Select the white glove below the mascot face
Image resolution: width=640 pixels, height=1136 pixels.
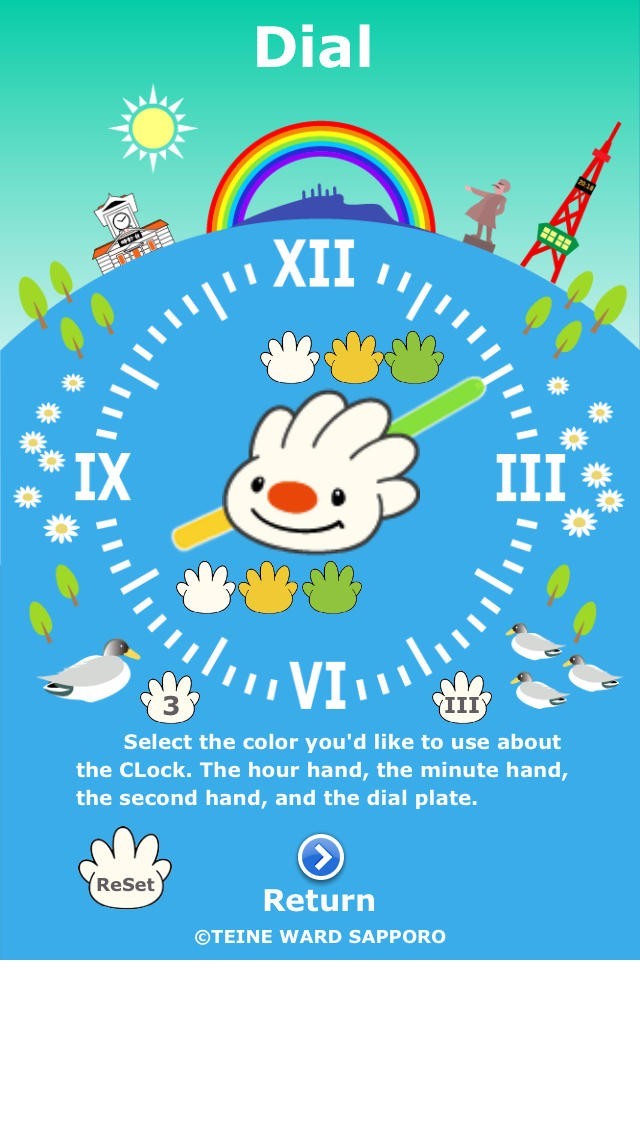pyautogui.click(x=206, y=587)
